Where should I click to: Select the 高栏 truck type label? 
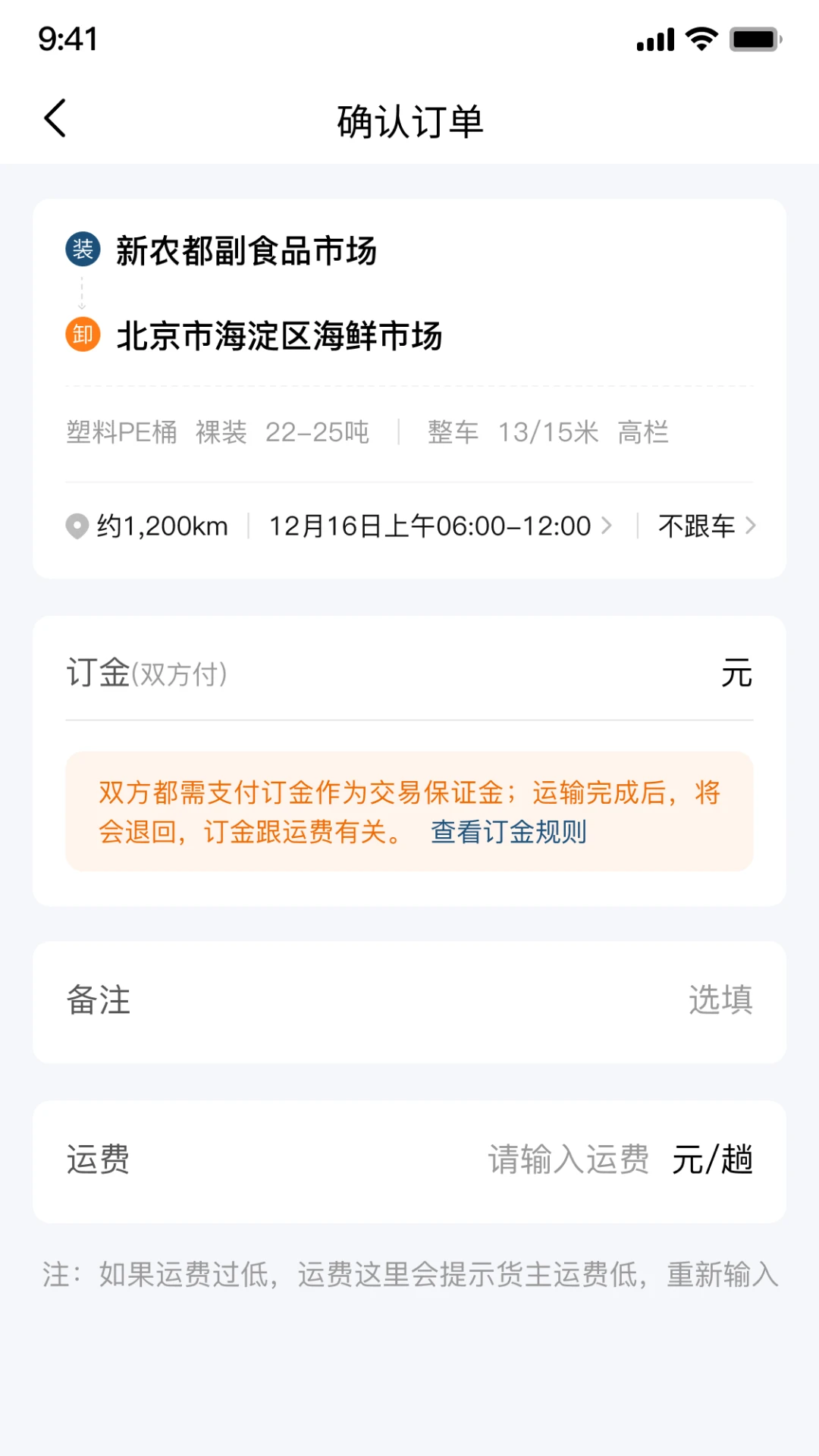click(643, 431)
